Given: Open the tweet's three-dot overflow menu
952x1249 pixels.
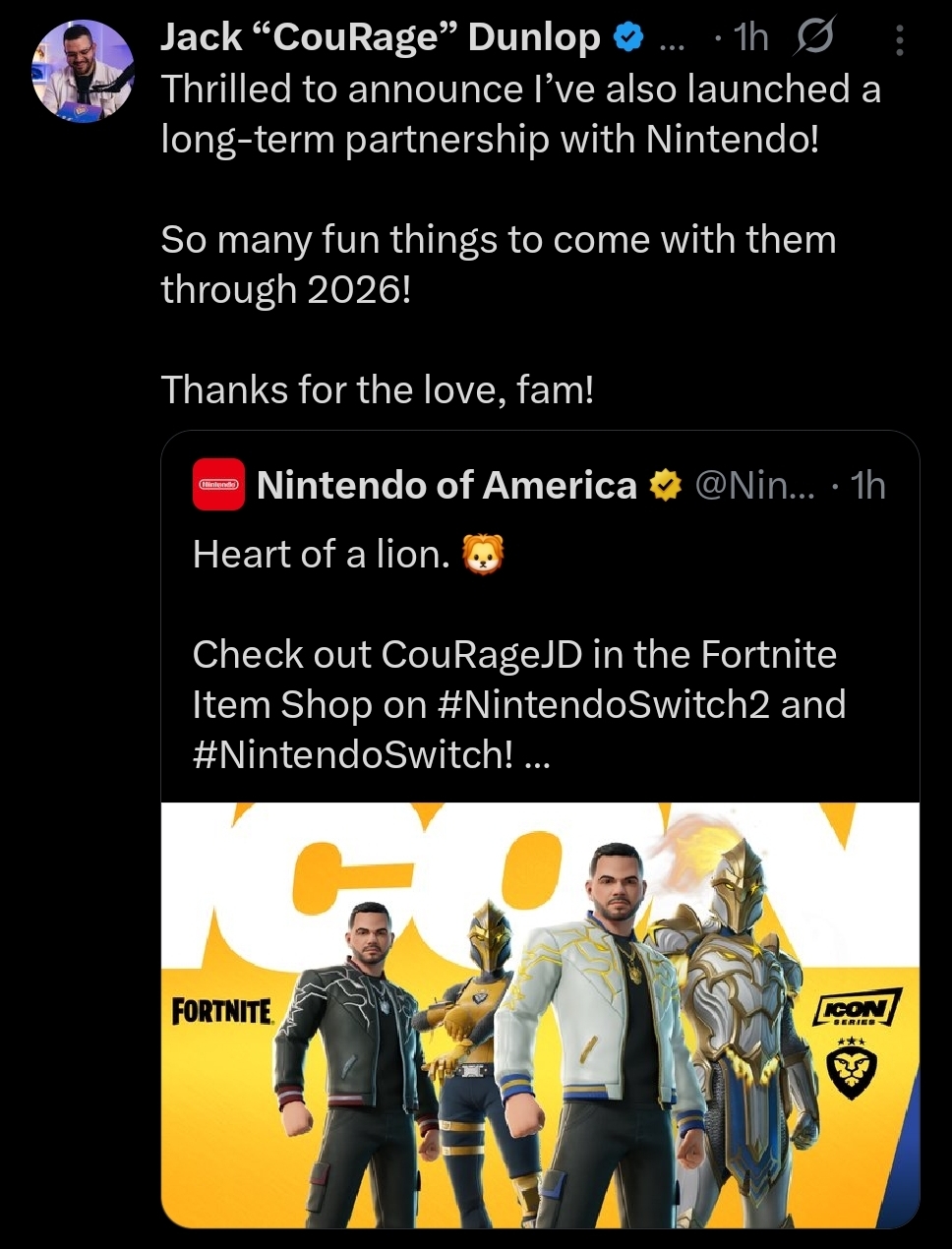Looking at the screenshot, I should click(x=900, y=39).
